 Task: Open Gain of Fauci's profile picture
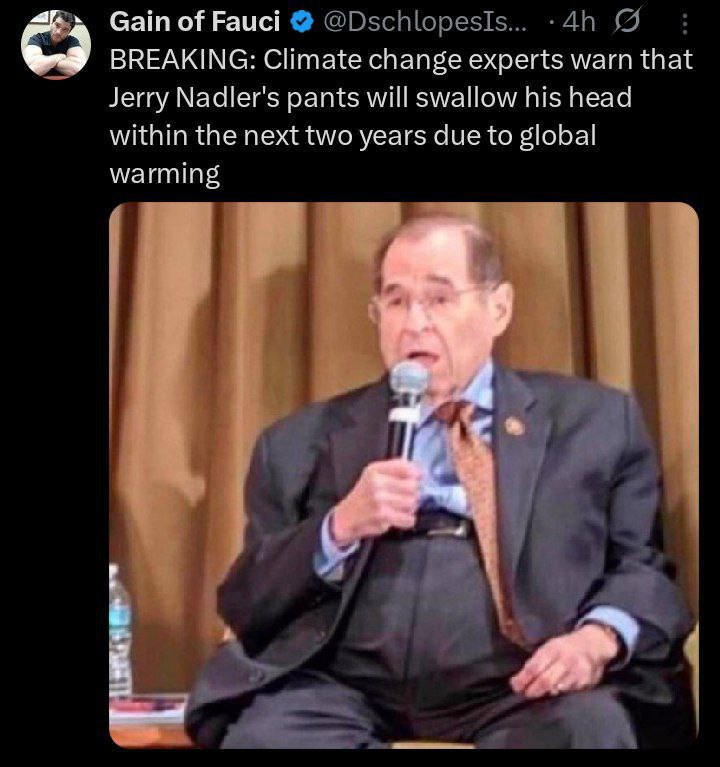tap(56, 44)
